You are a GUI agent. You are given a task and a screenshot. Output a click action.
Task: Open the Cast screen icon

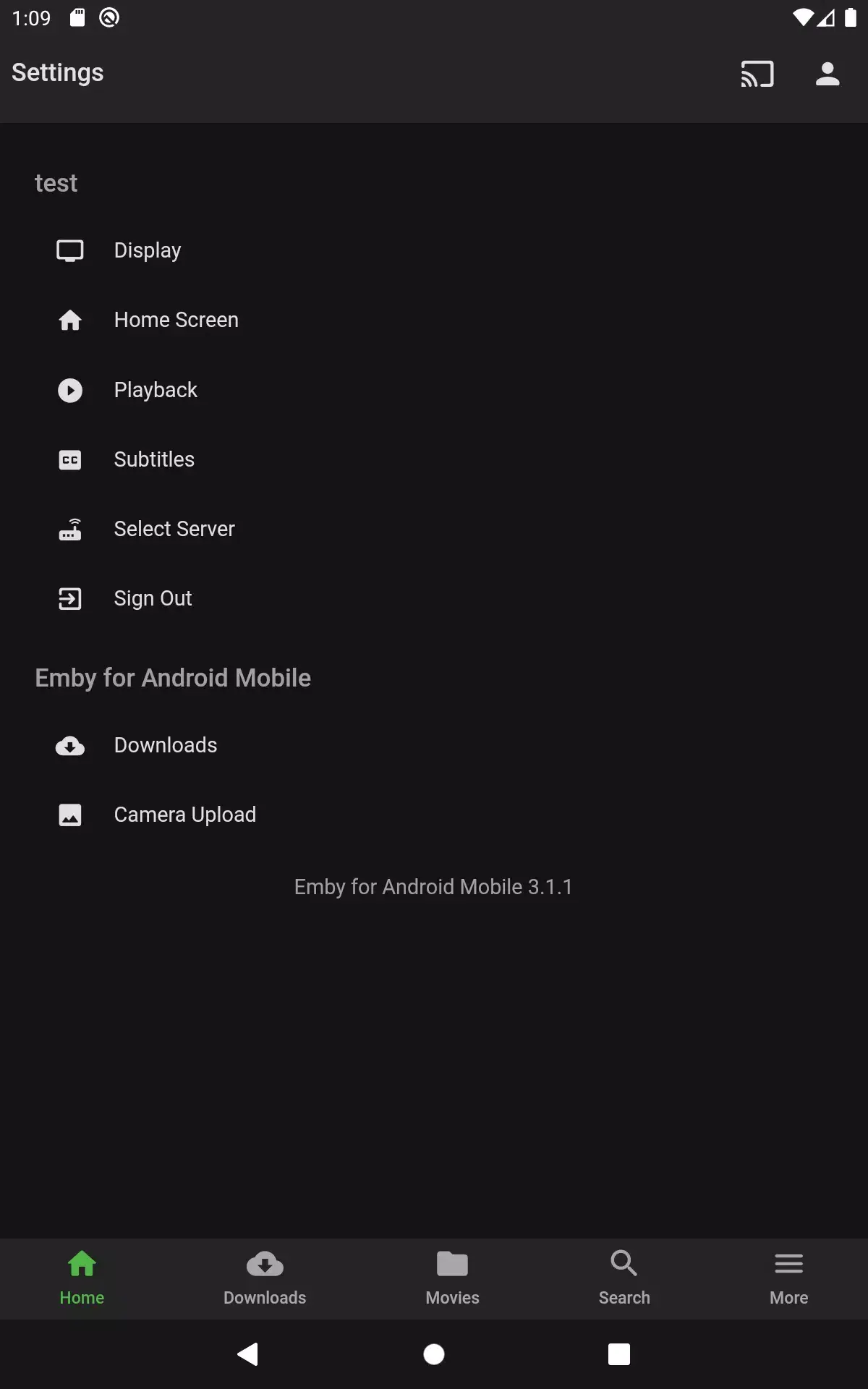[757, 73]
